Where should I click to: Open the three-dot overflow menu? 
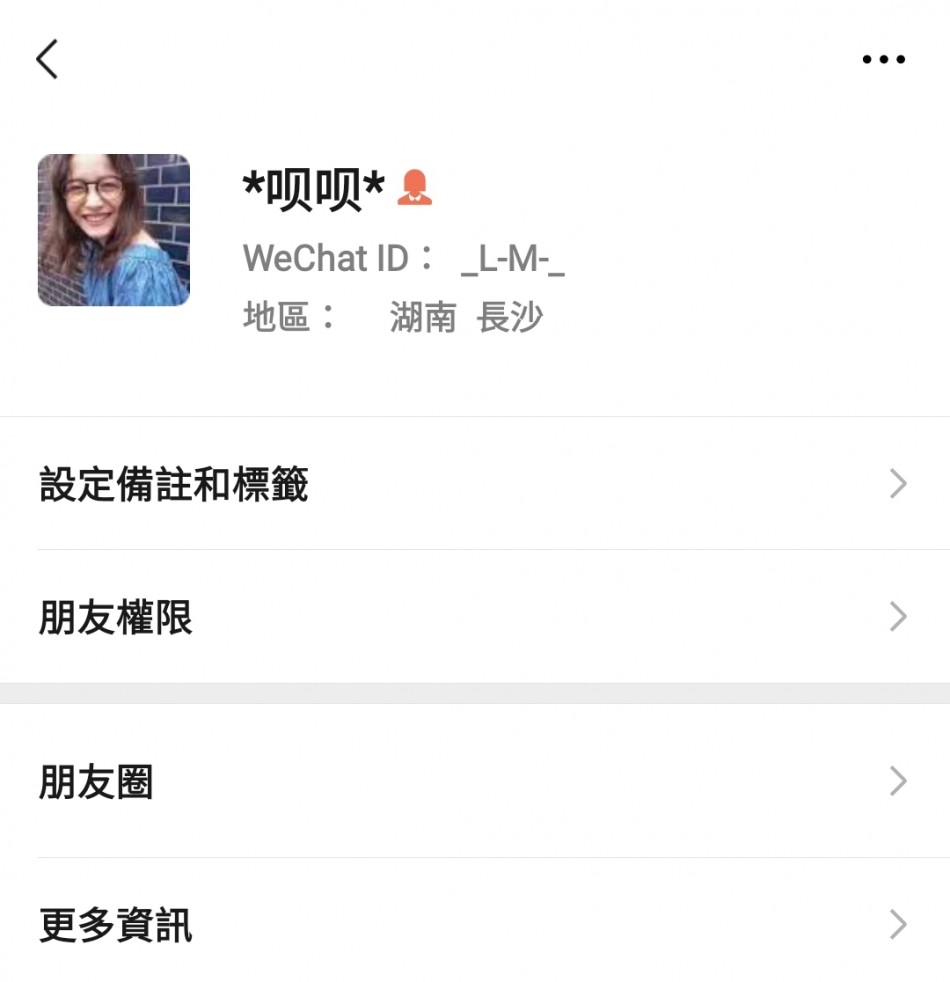[x=883, y=60]
